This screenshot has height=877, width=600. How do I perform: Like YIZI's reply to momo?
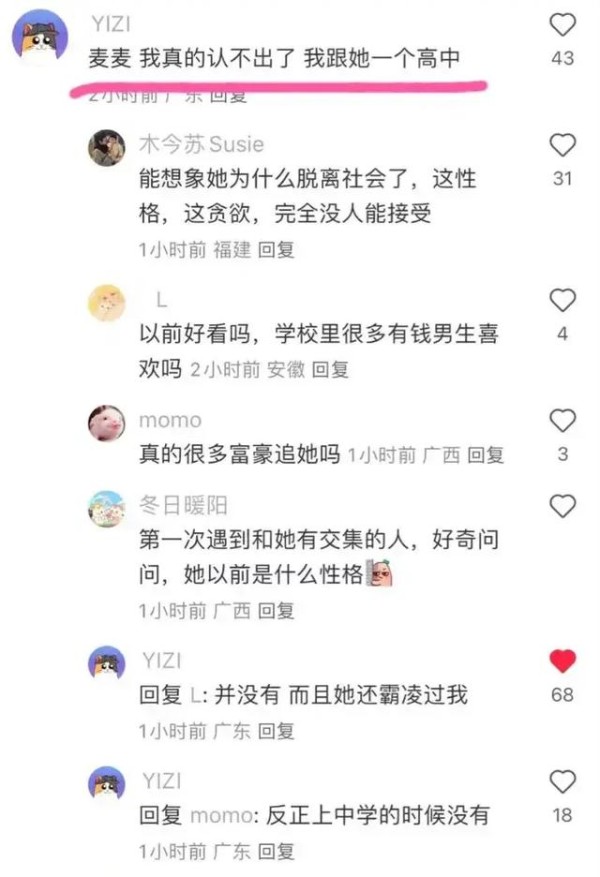(x=563, y=781)
